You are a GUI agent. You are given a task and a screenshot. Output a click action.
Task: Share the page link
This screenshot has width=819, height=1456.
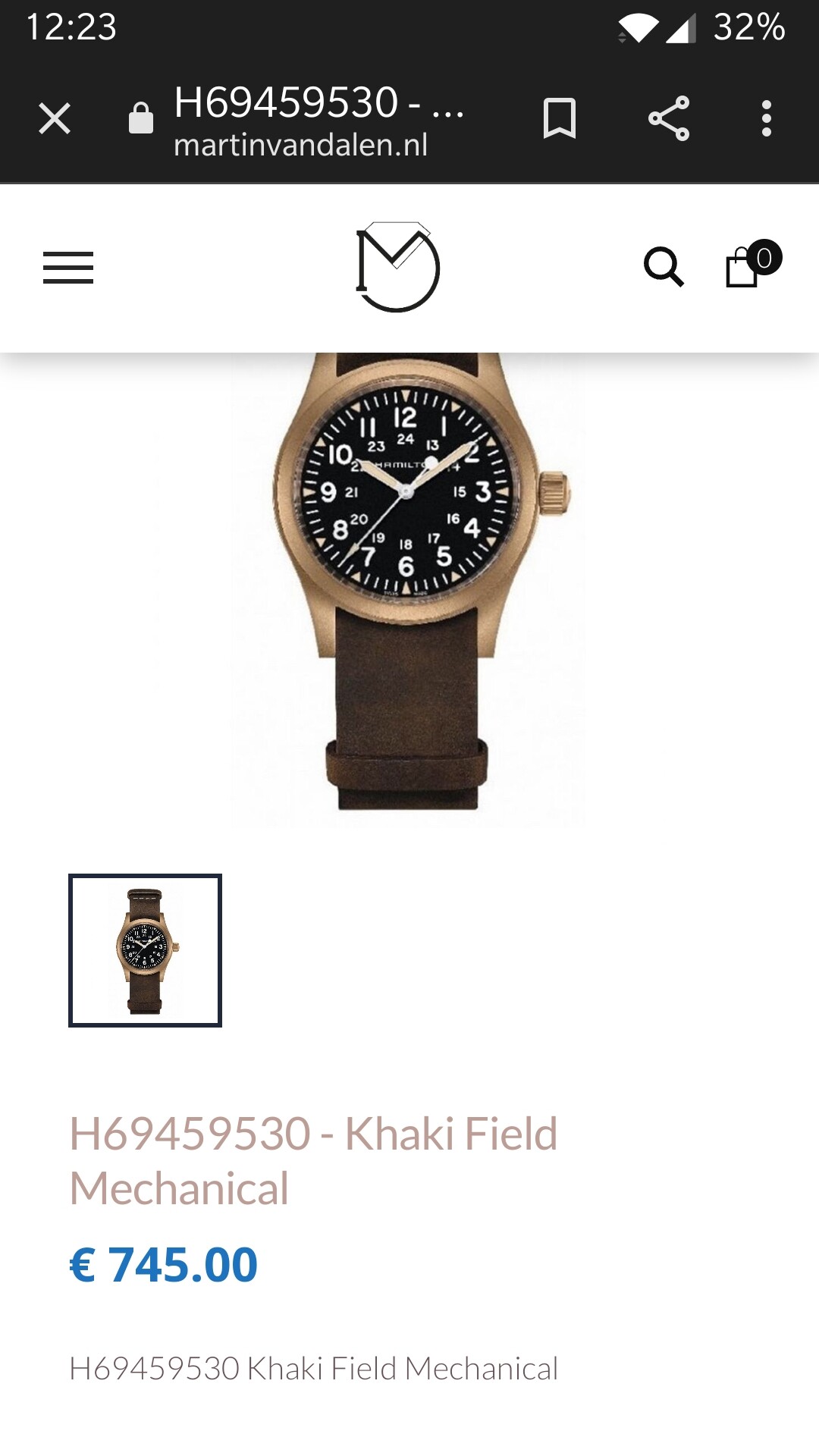(x=669, y=119)
